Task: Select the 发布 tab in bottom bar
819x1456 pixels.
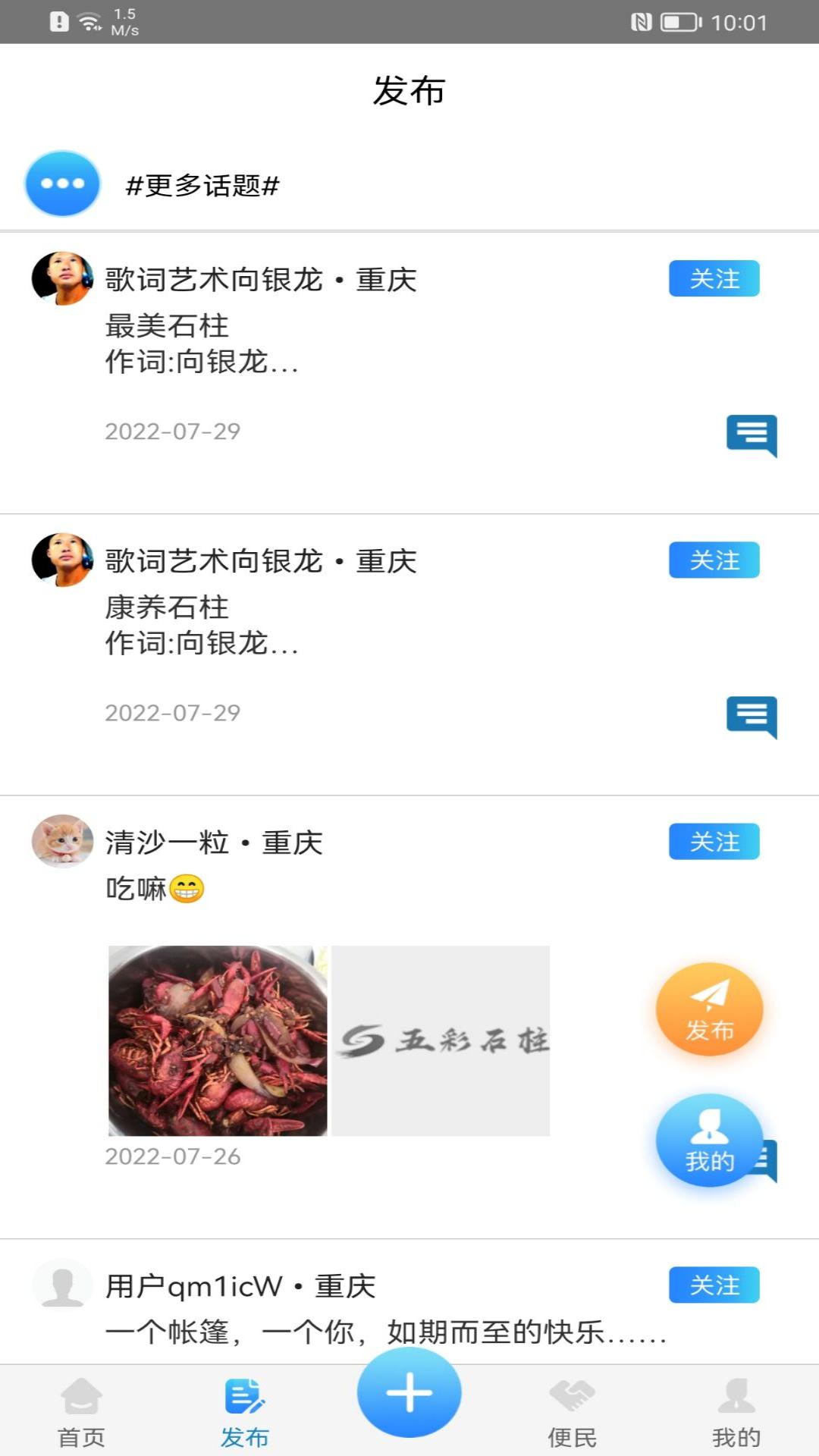Action: (244, 1412)
